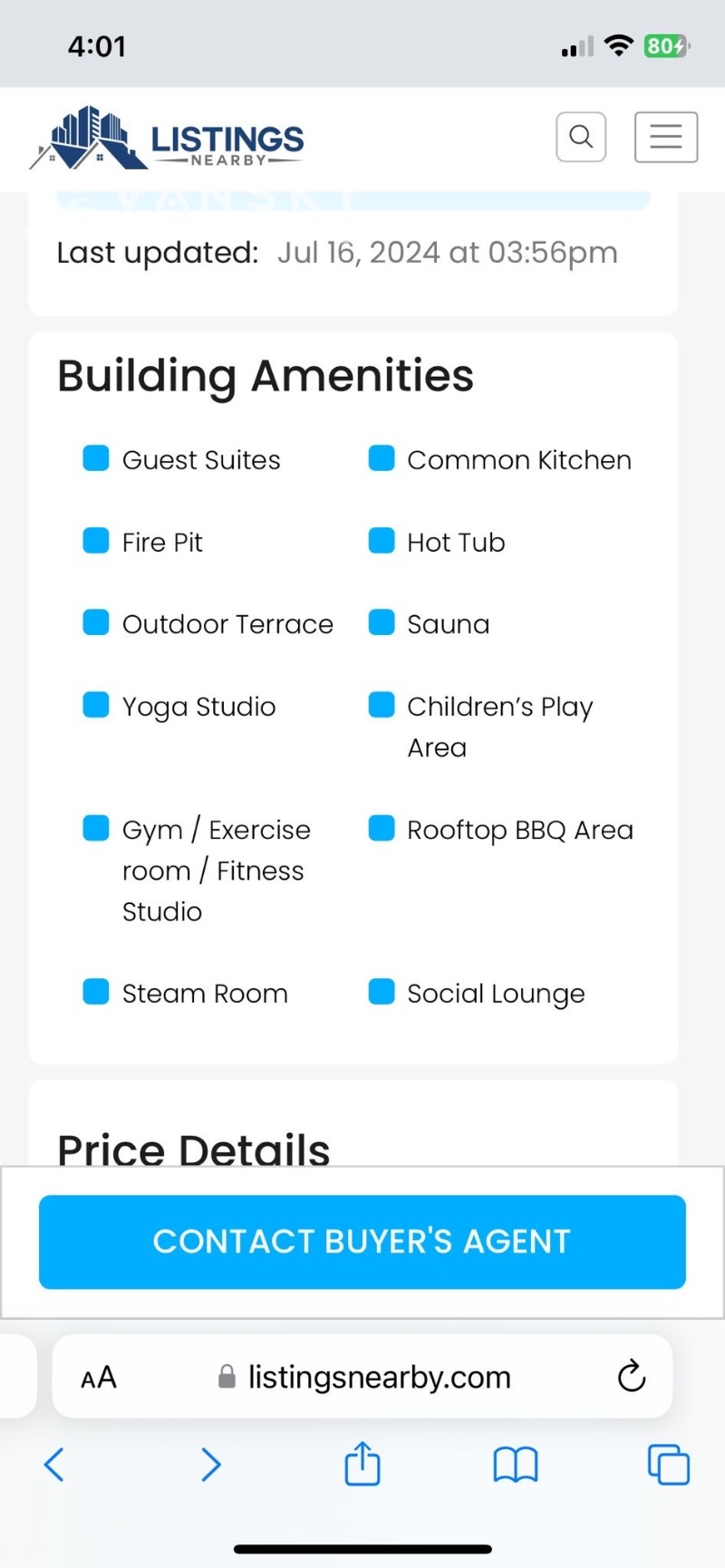Go to Listings Nearby homepage logo
This screenshot has width=725, height=1568.
click(168, 139)
